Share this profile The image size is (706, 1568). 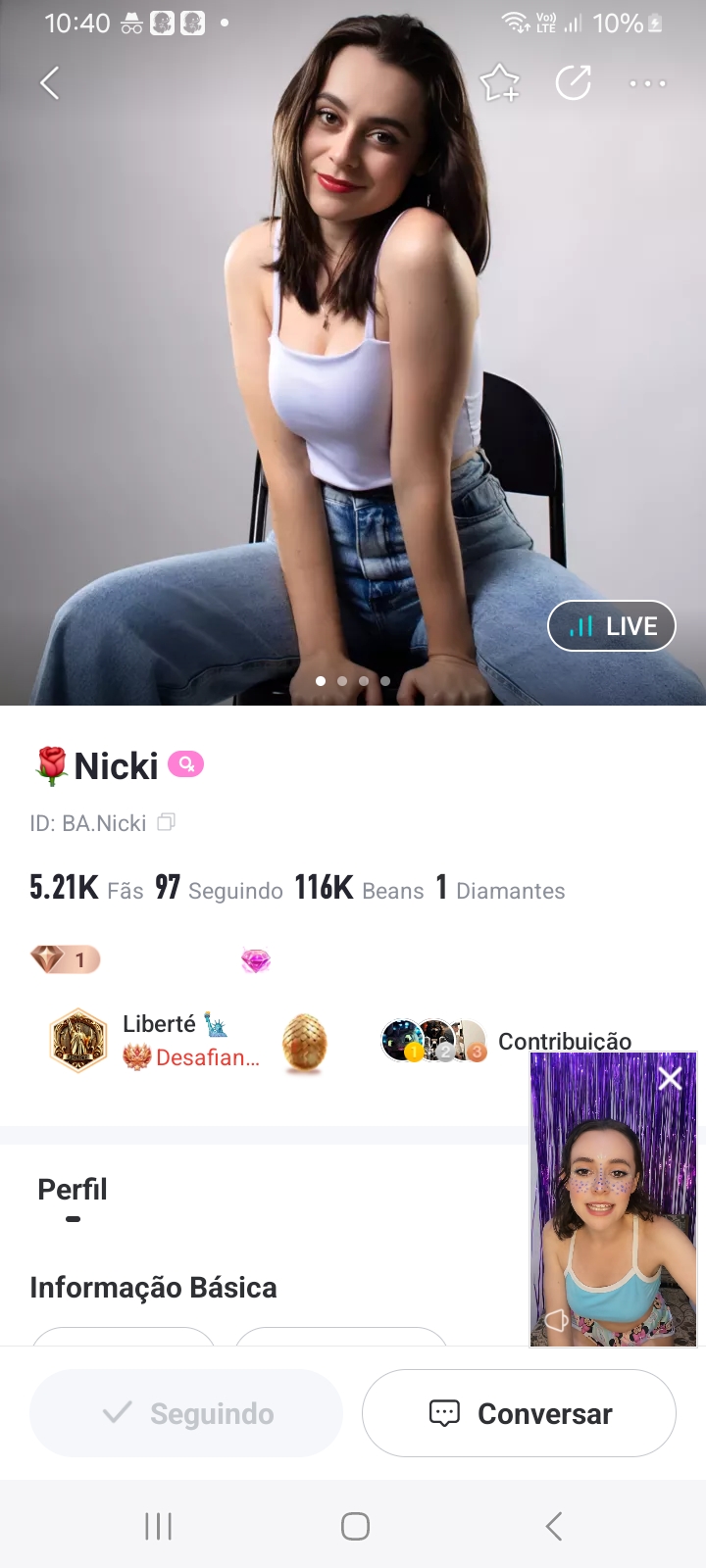[574, 83]
